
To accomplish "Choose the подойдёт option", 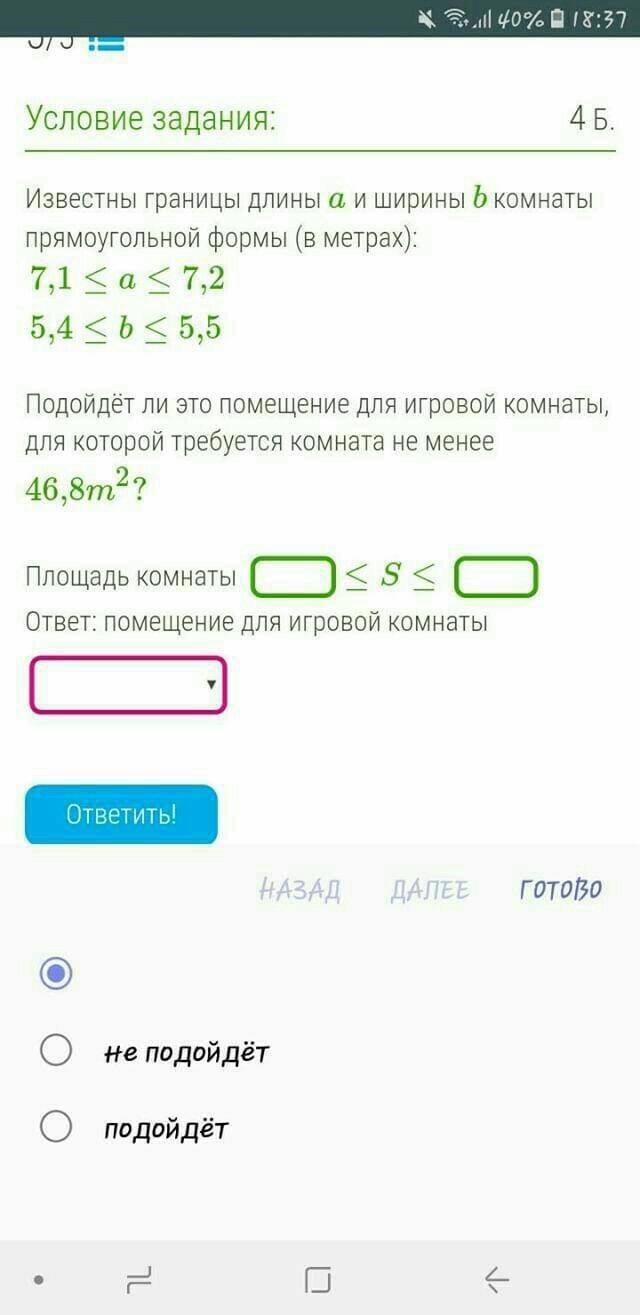I will (166, 1129).
